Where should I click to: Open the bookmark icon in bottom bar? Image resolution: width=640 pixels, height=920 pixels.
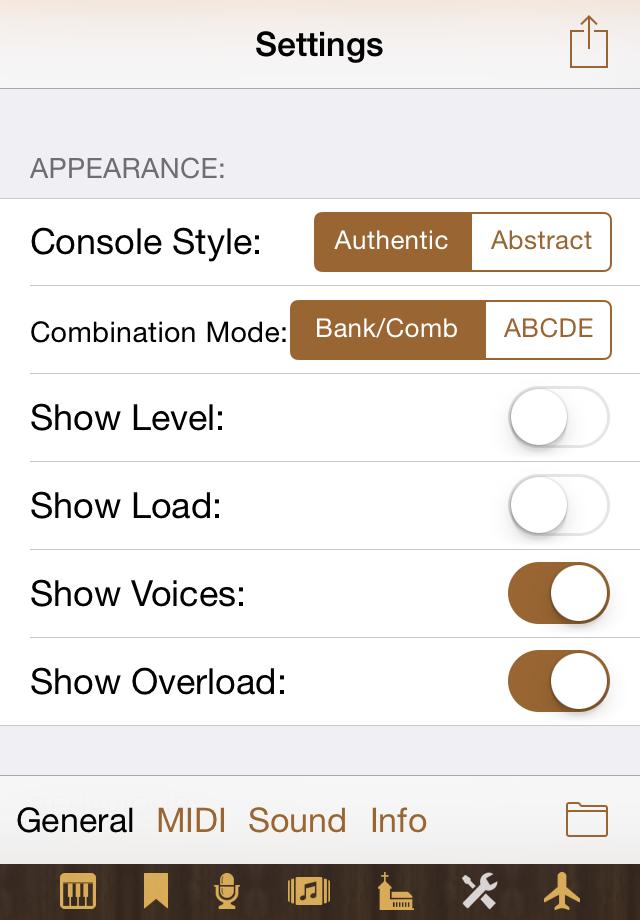155,890
